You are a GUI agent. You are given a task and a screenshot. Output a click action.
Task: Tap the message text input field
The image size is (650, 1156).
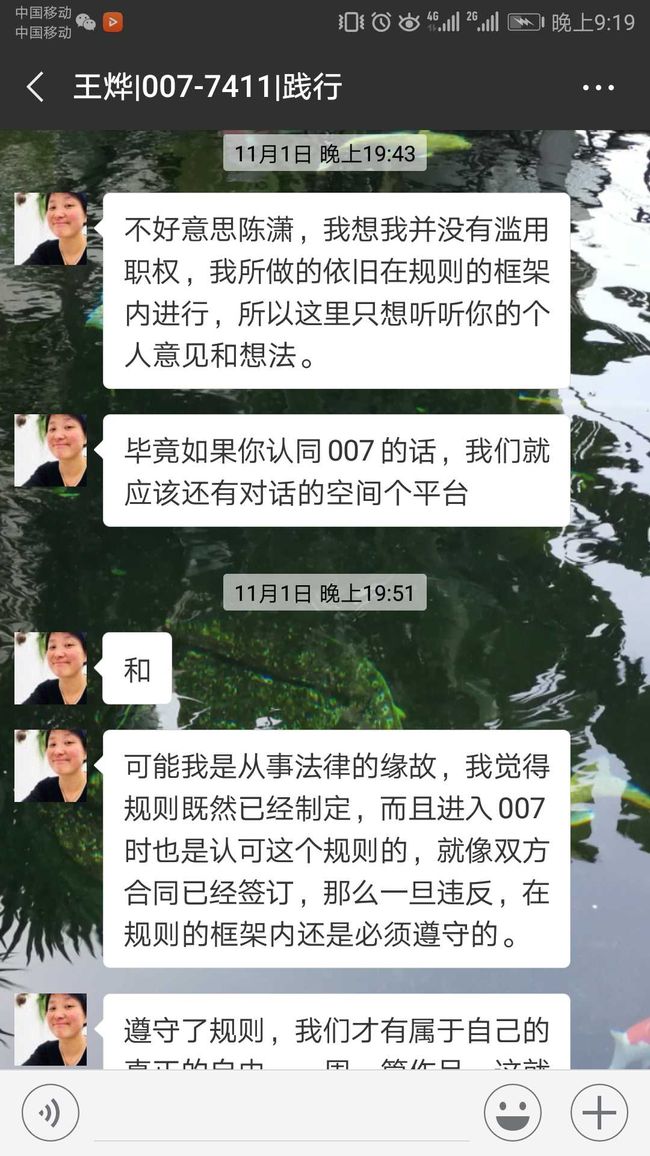tap(282, 1113)
